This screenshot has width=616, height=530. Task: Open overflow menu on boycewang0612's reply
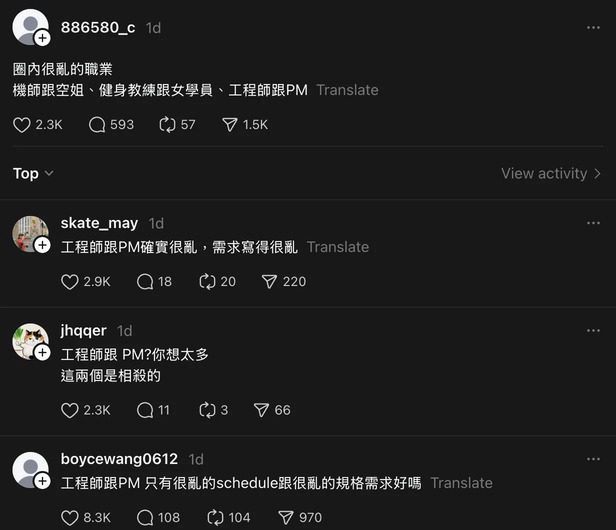tap(593, 459)
